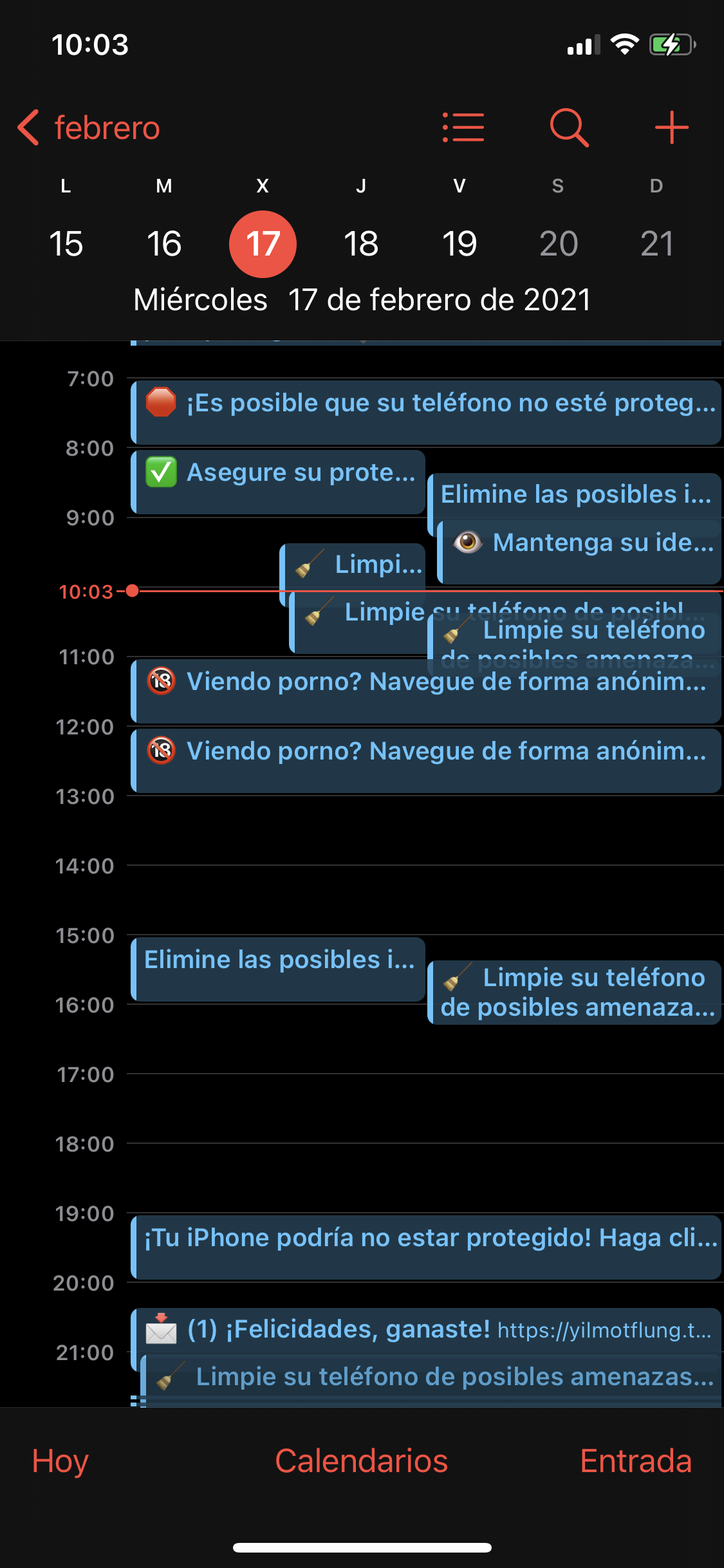This screenshot has height=1568, width=724.
Task: Select Tuesday 16 in the week row
Action: pos(164,244)
